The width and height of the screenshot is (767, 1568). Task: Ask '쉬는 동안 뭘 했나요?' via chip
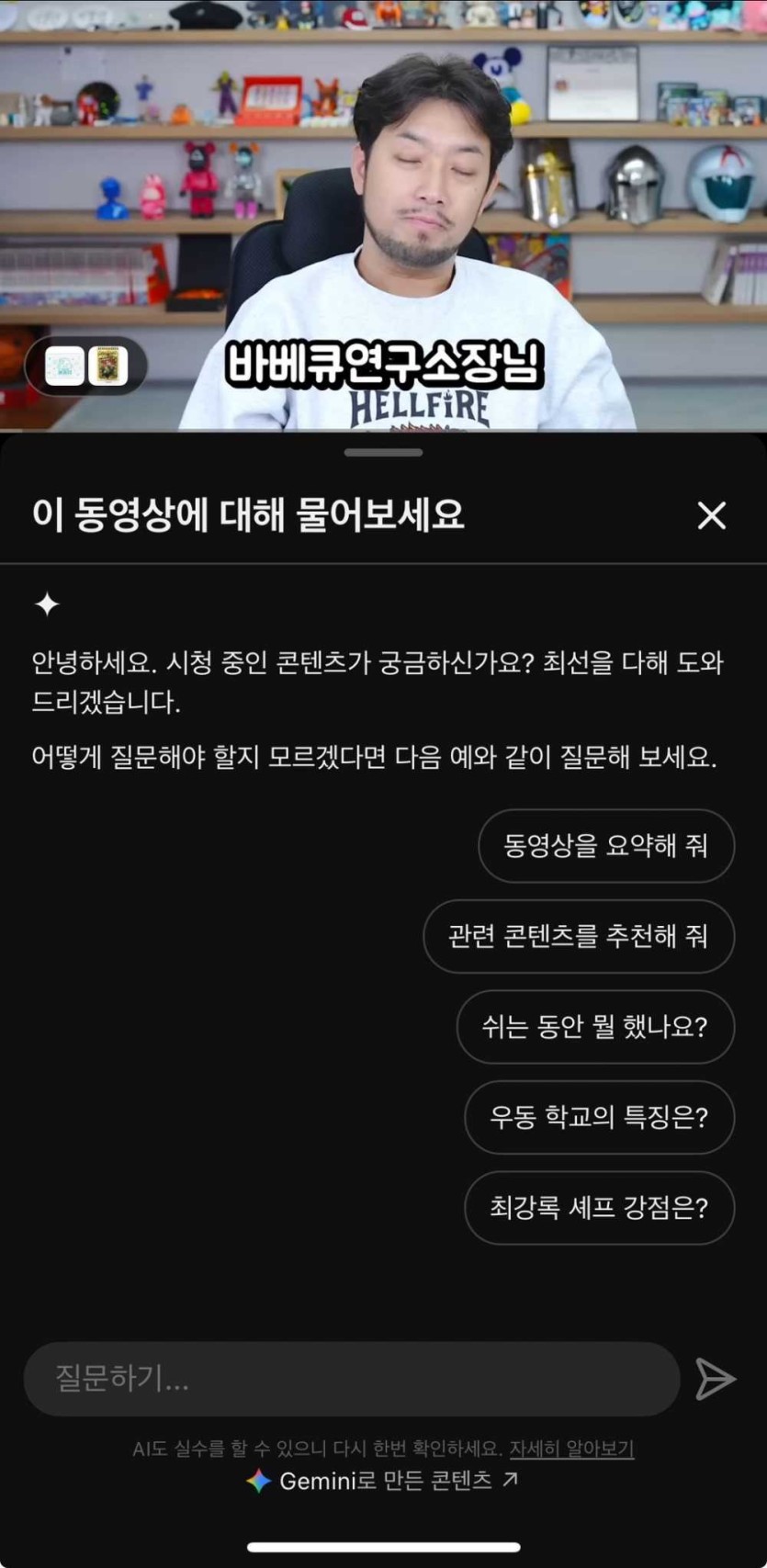point(595,1026)
